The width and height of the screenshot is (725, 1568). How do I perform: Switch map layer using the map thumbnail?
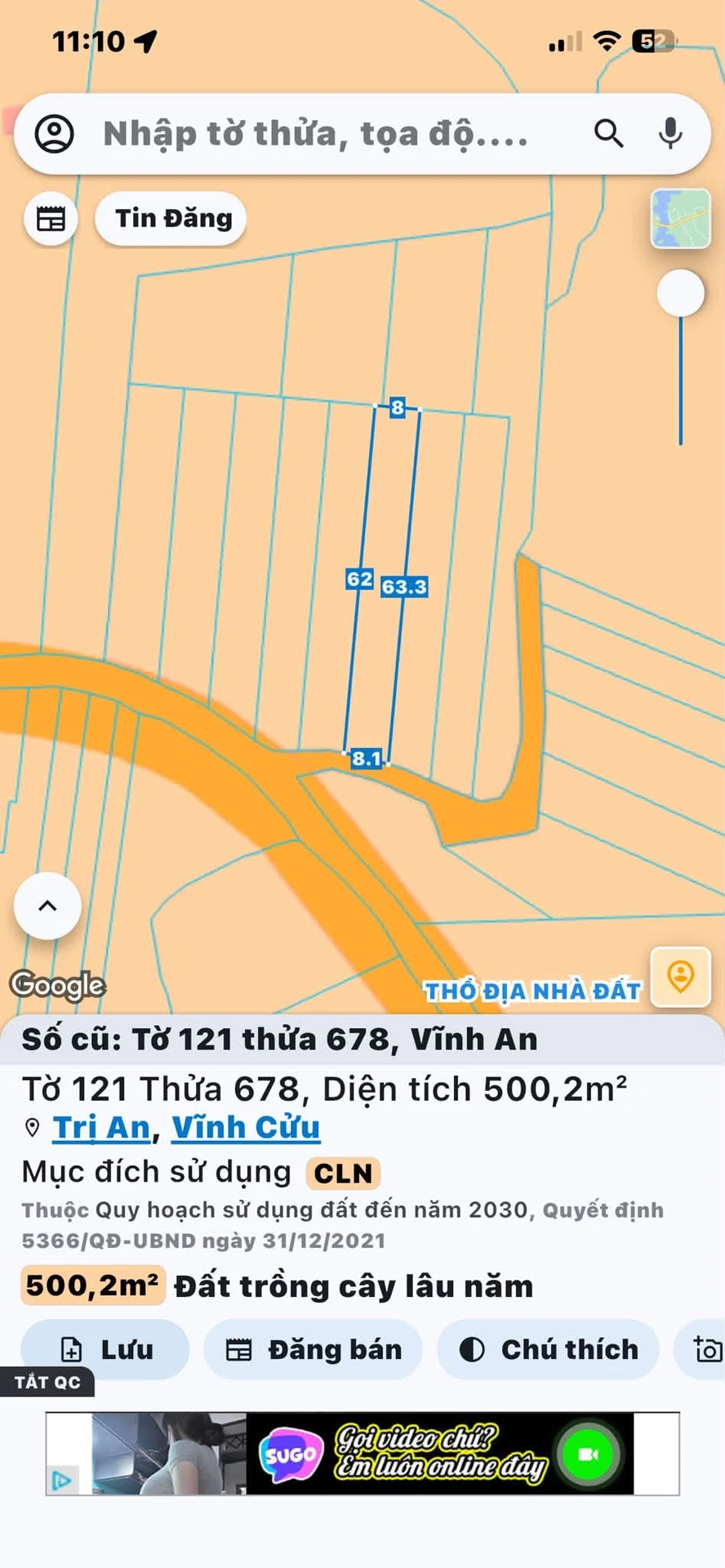(681, 219)
